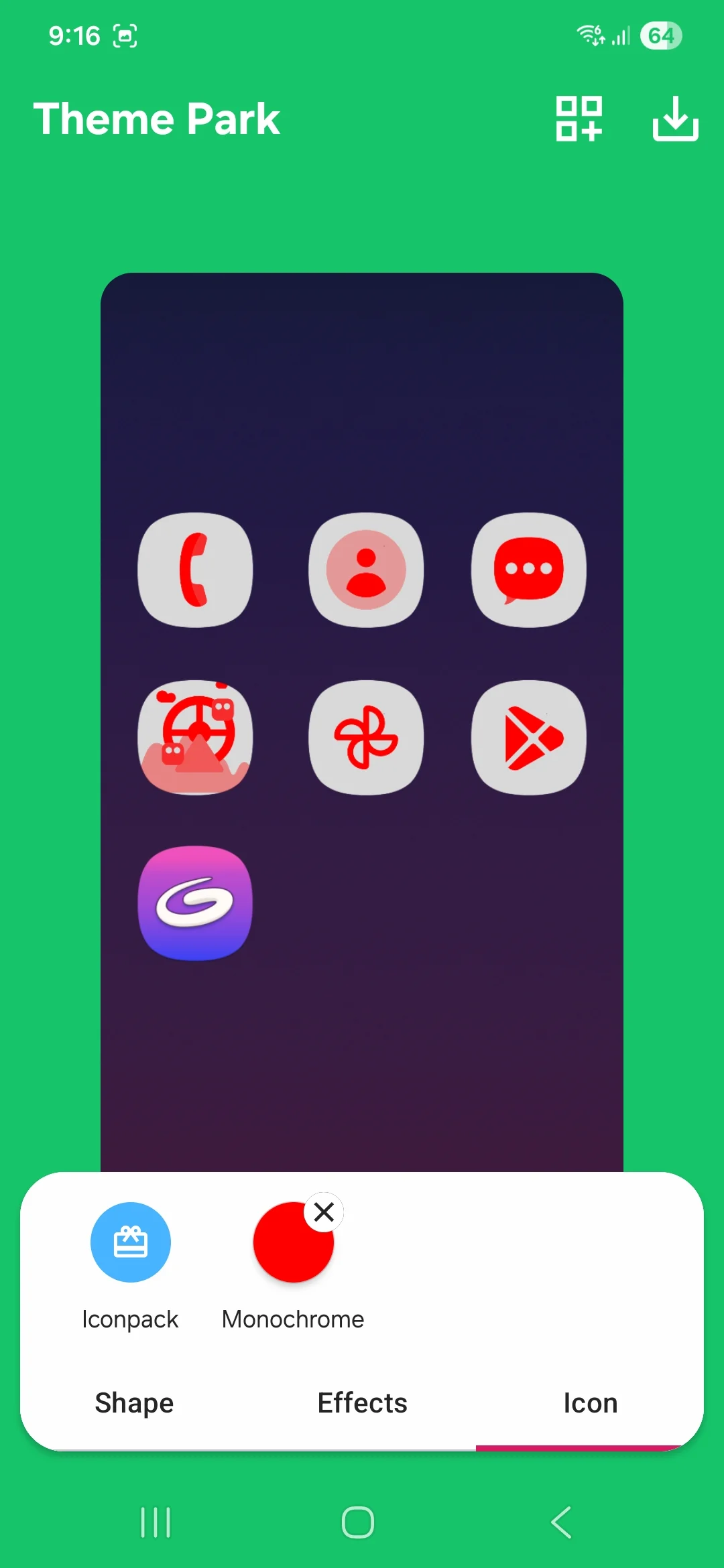Remove the Monochrome color
Screen dimensions: 724x1568
point(324,1212)
